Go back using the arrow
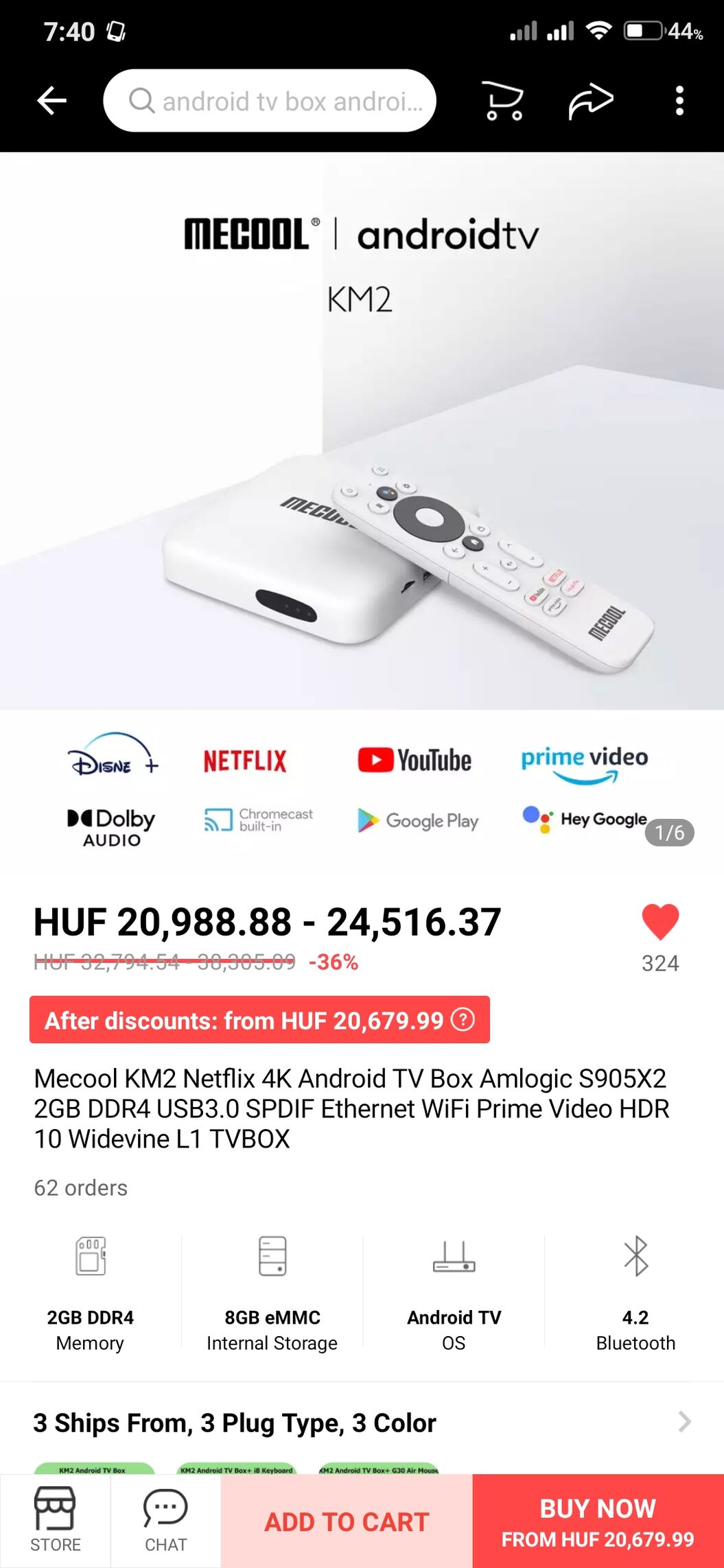Viewport: 724px width, 1568px height. pyautogui.click(x=51, y=101)
